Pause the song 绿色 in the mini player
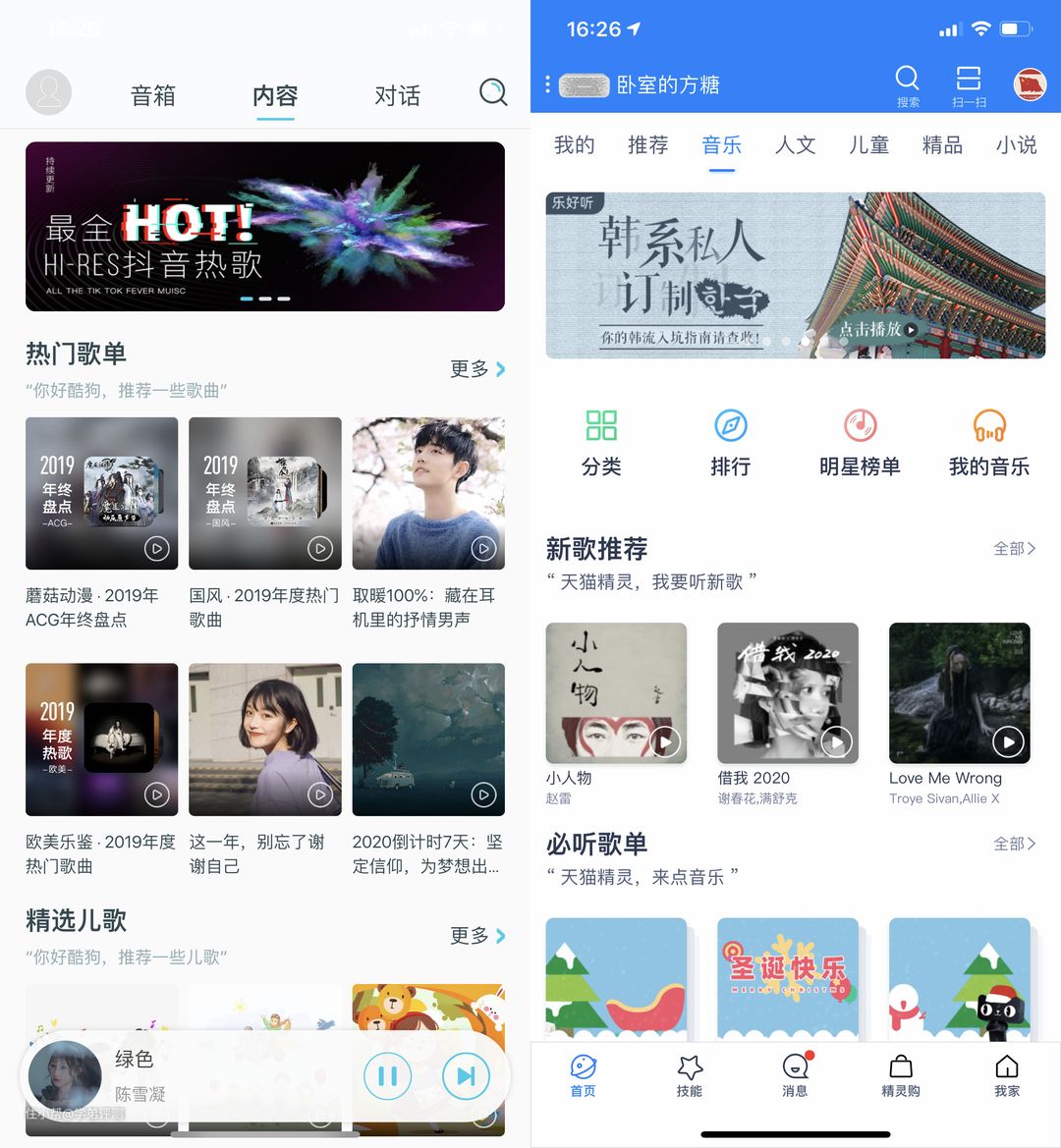This screenshot has width=1061, height=1148. click(387, 1076)
